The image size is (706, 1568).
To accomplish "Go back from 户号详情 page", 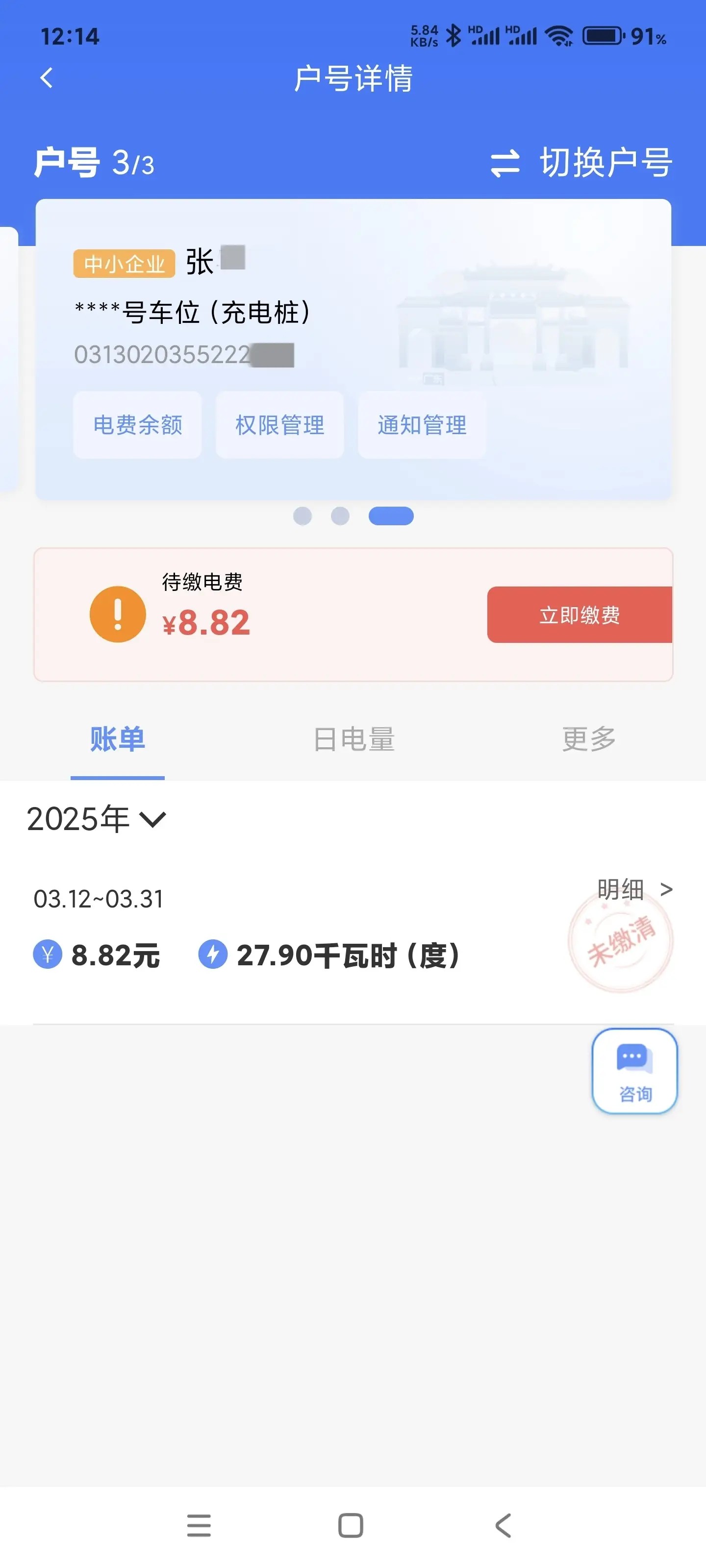I will 46,78.
